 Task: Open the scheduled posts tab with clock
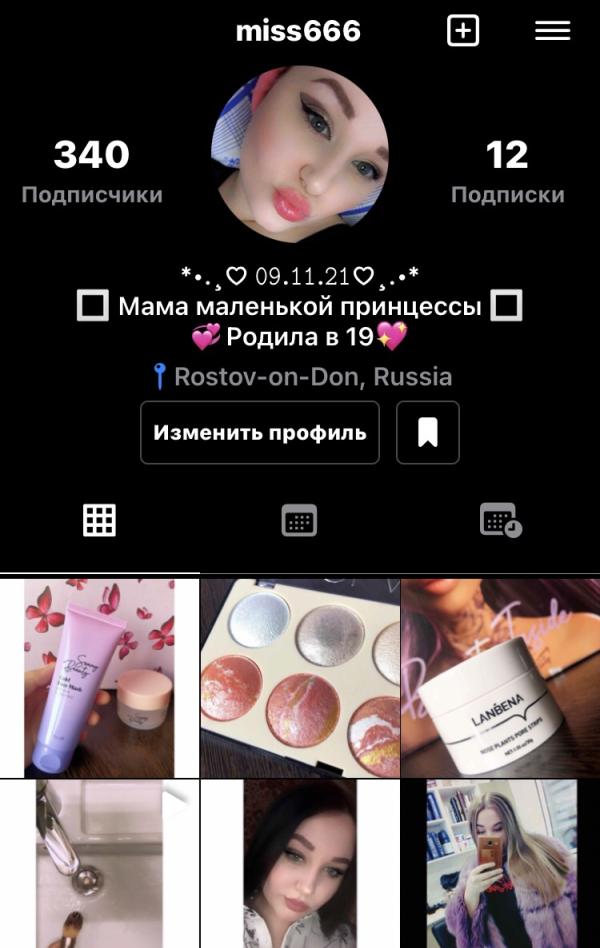click(501, 520)
